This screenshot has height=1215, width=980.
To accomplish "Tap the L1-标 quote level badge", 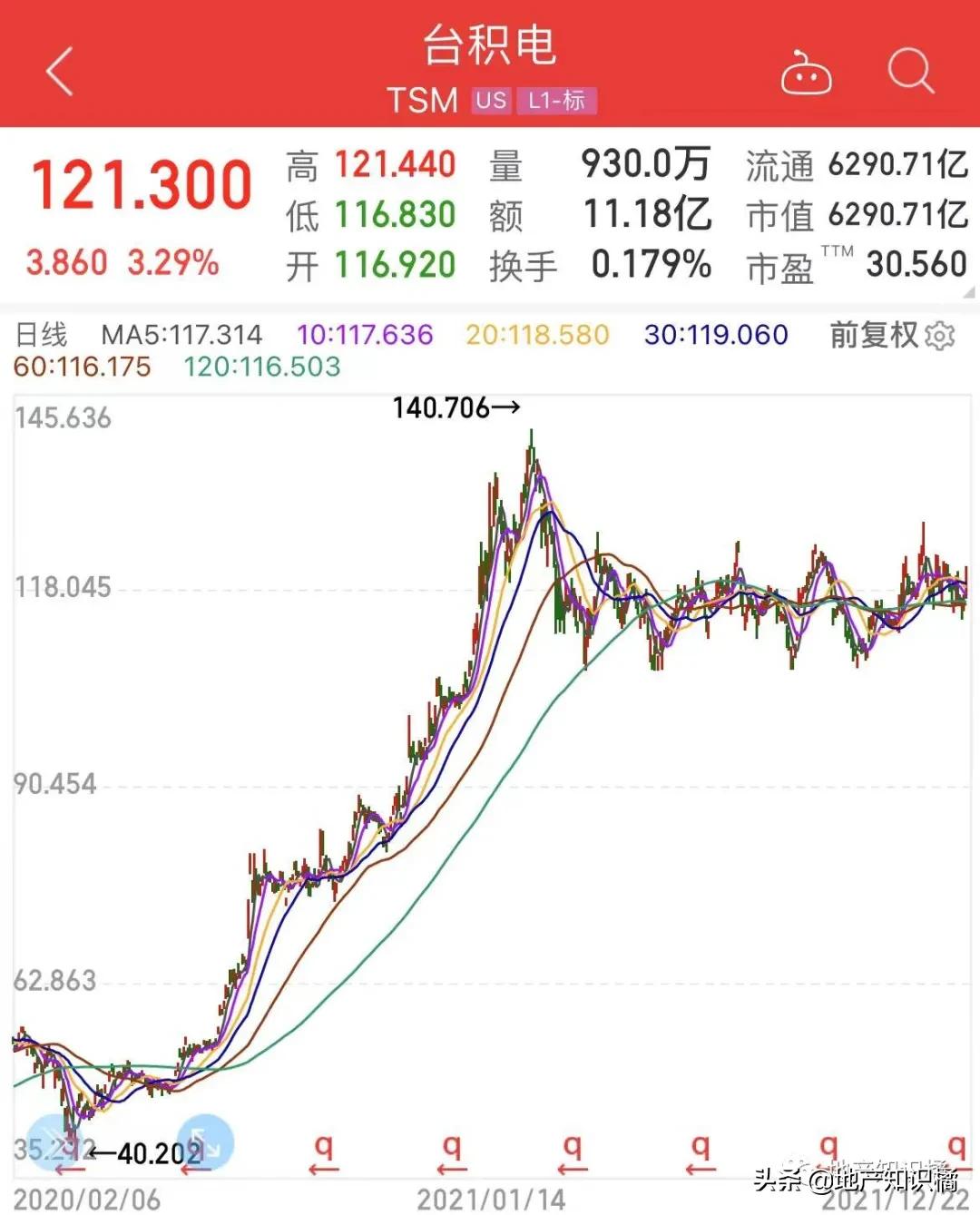I will (555, 101).
